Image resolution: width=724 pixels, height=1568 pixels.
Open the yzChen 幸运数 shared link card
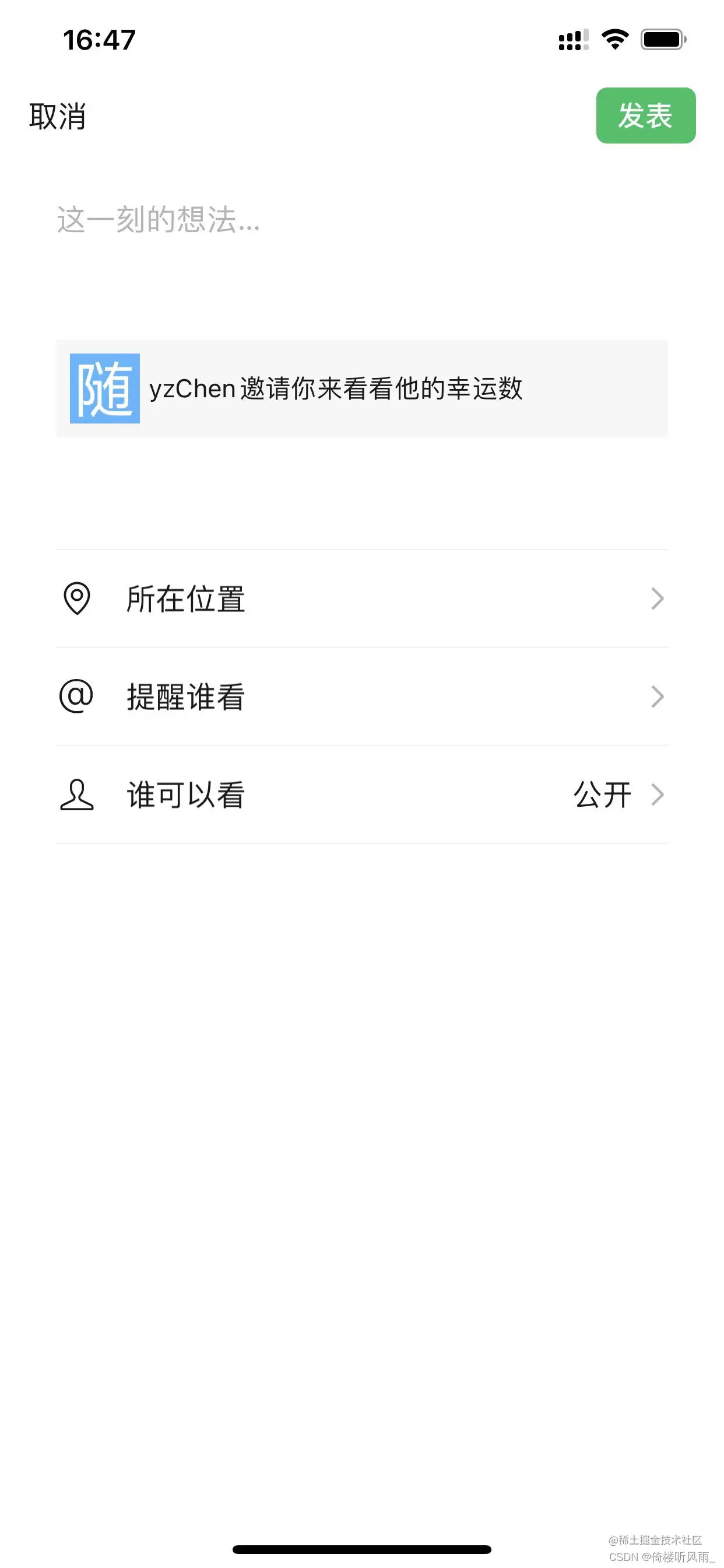pyautogui.click(x=361, y=388)
